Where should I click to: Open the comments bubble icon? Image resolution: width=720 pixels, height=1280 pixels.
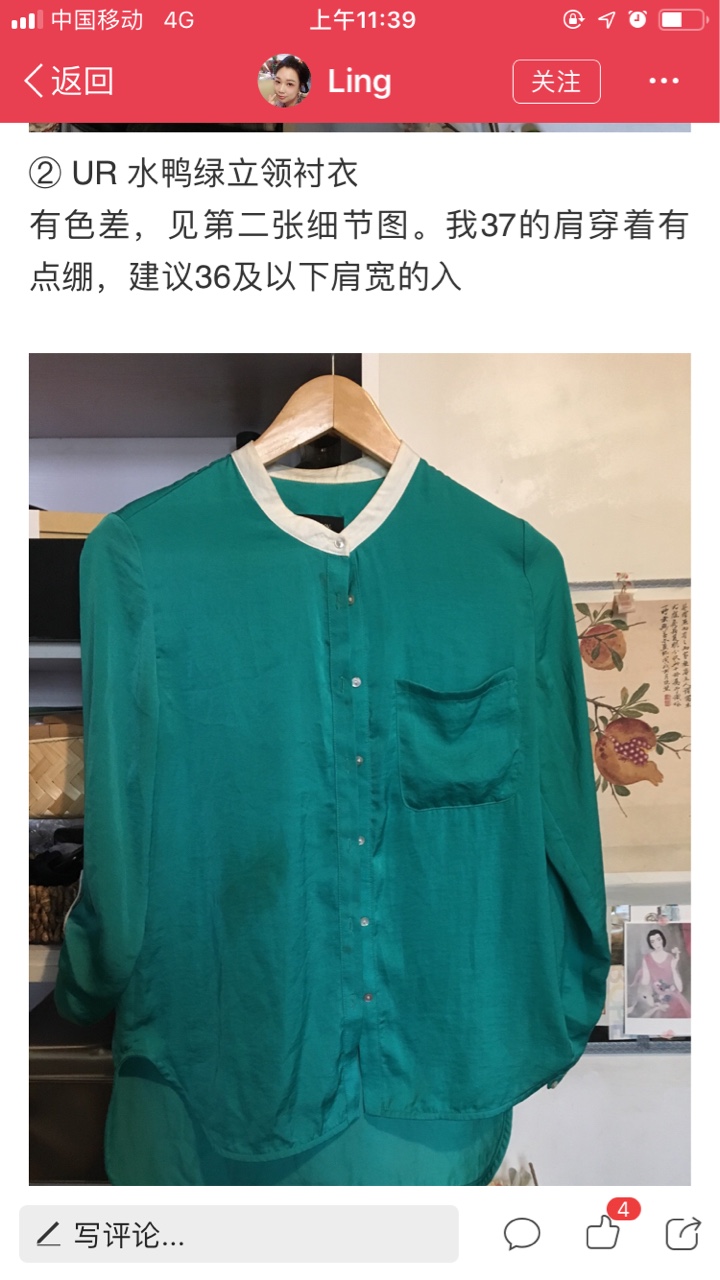point(522,1234)
